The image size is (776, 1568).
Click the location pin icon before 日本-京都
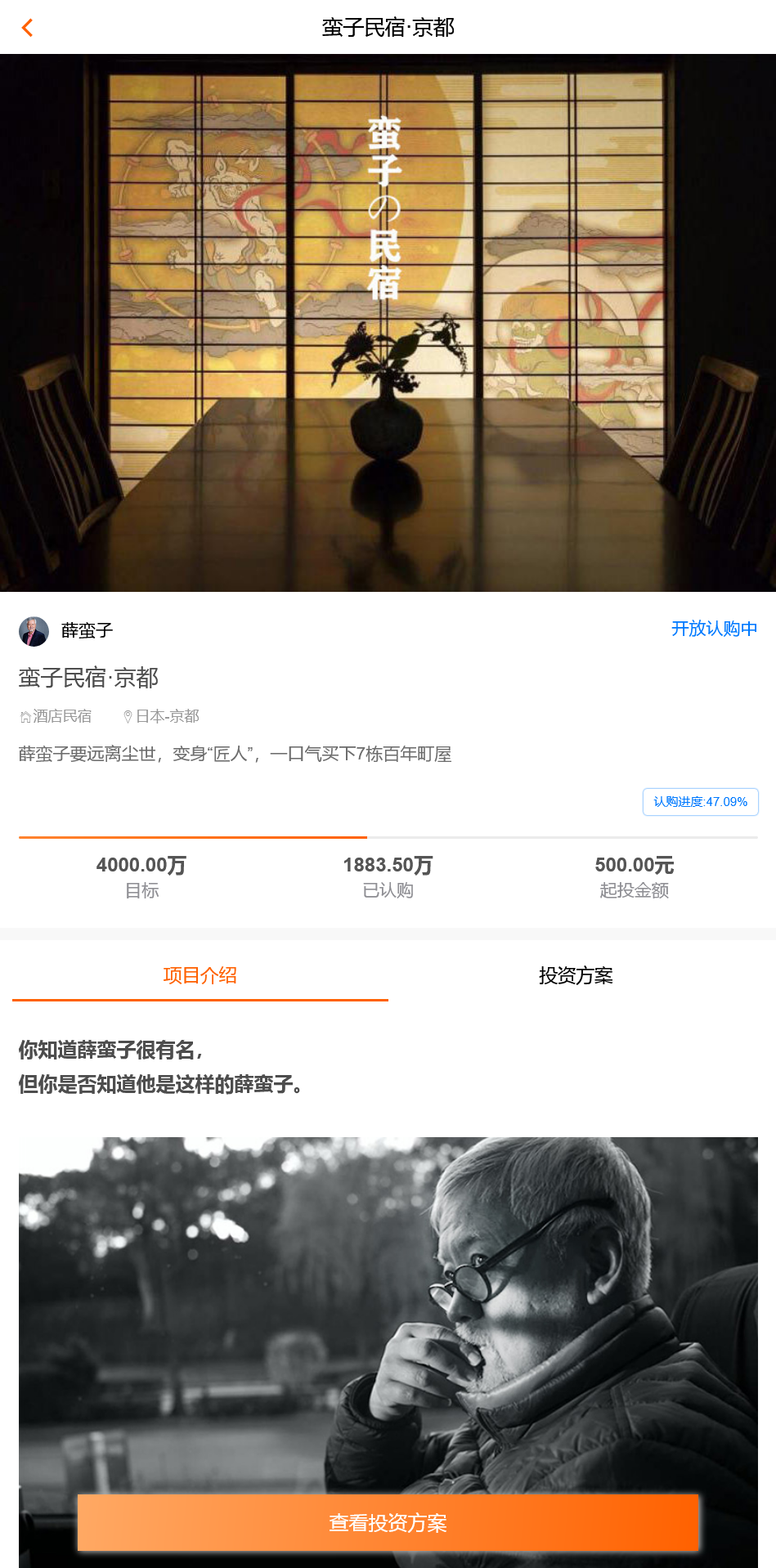tap(128, 715)
